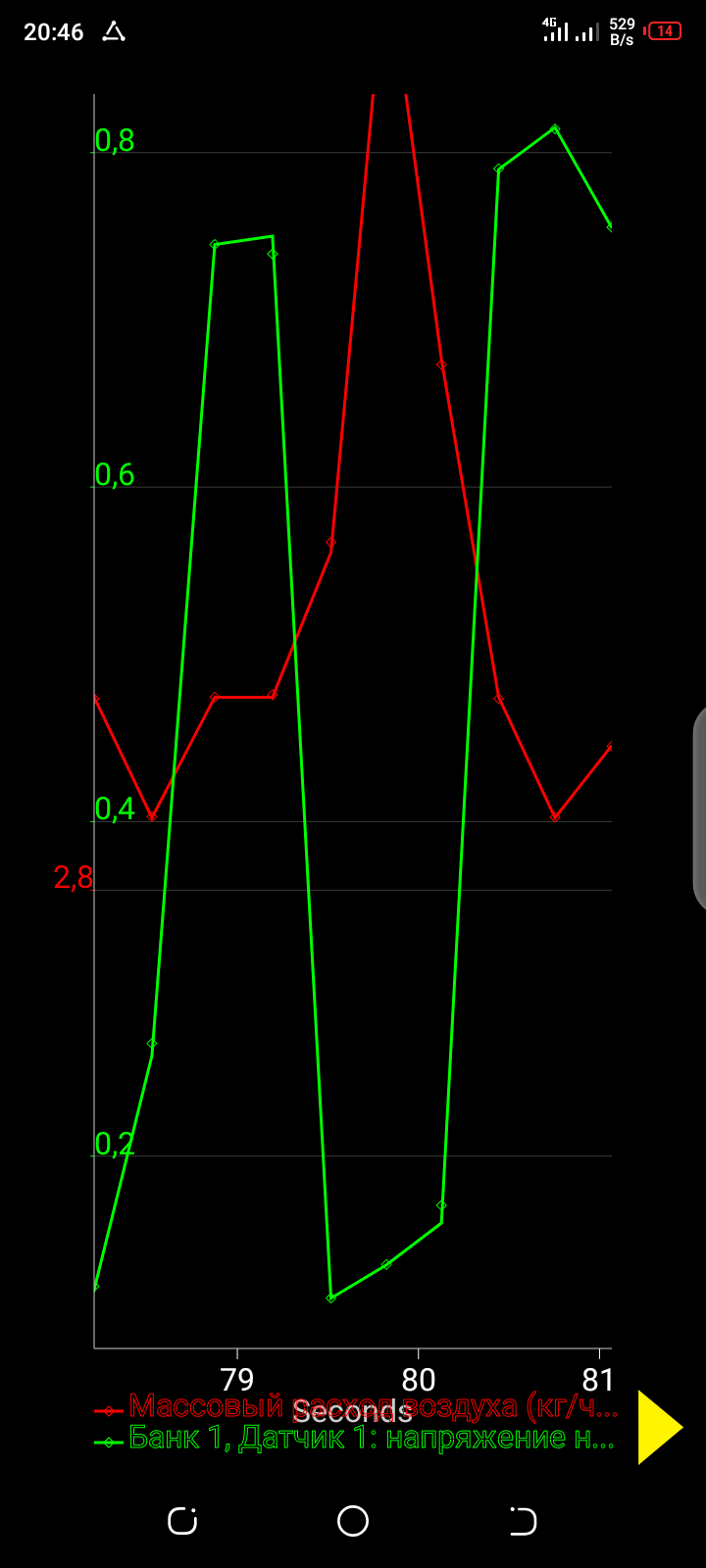Tap the yellow play triangle button

(659, 1427)
